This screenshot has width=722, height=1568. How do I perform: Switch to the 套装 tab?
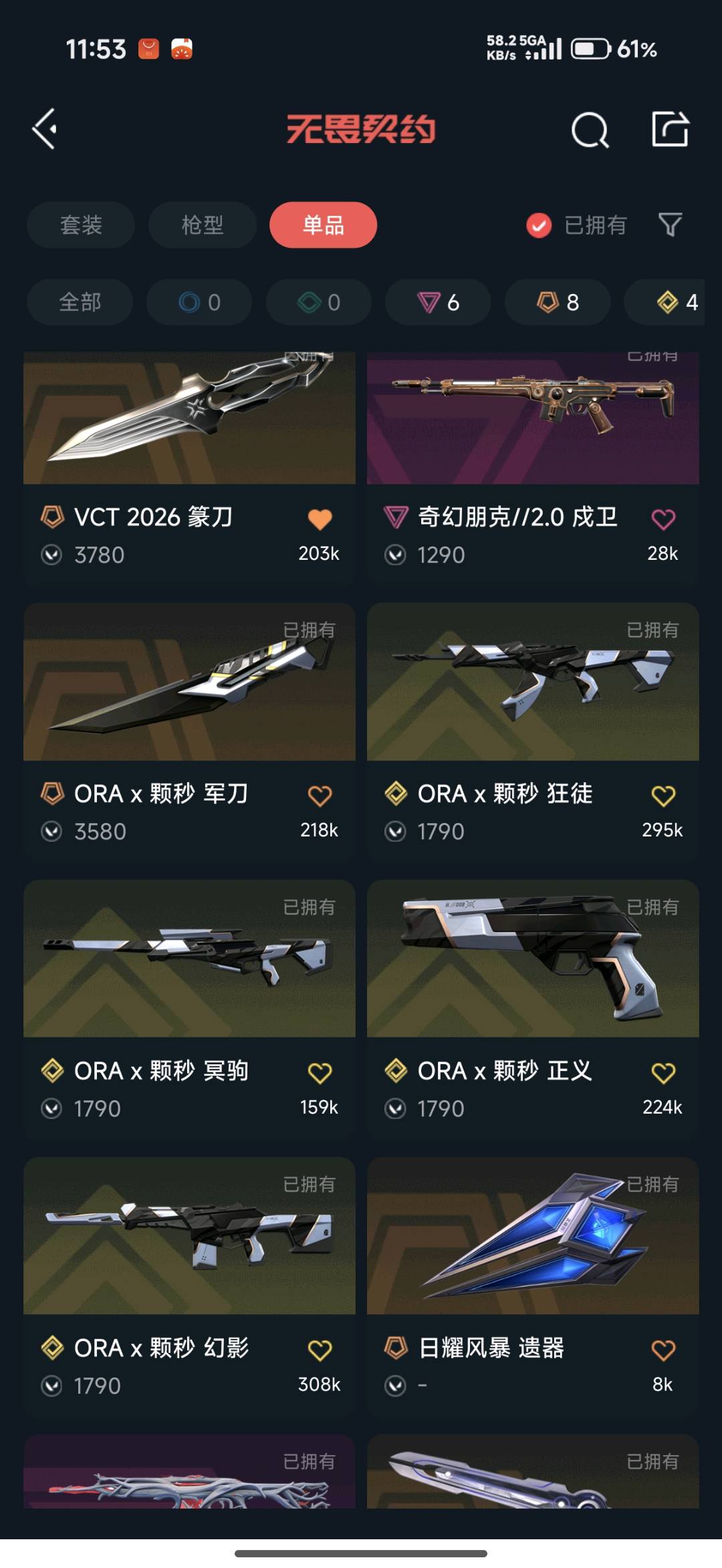tap(81, 225)
